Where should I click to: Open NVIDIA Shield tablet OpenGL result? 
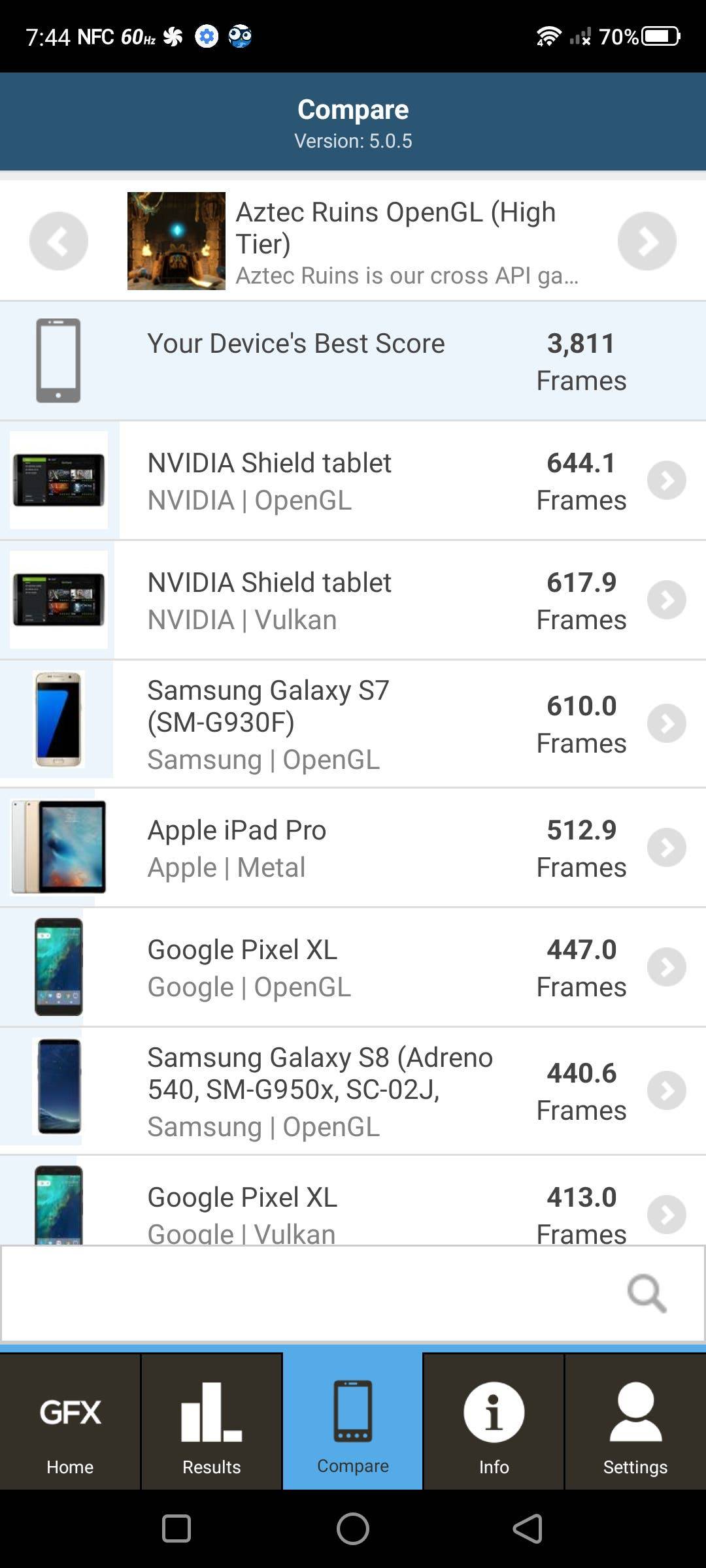tap(353, 481)
